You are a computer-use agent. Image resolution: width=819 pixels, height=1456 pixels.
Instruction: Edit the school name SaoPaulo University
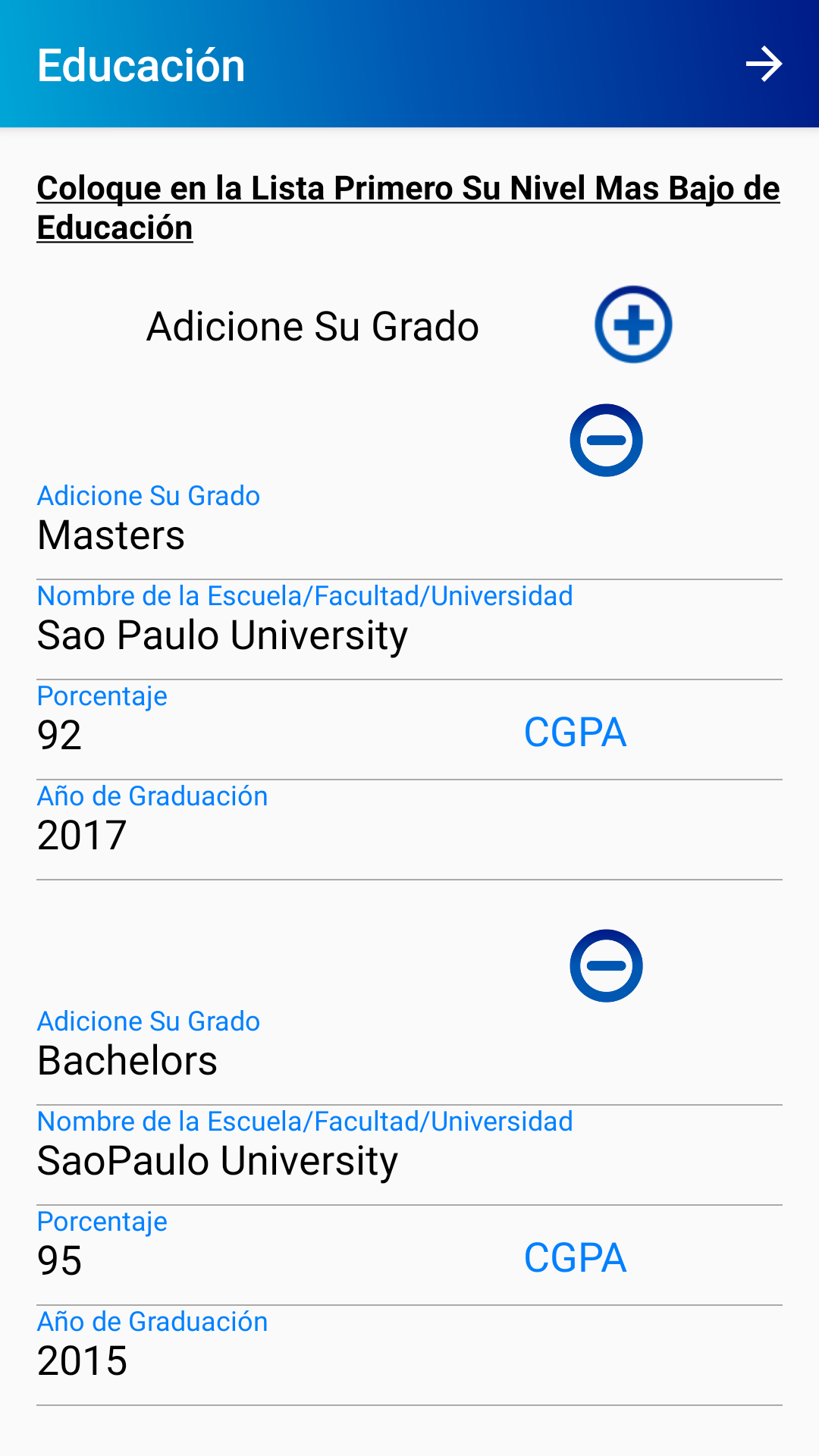tap(409, 1156)
